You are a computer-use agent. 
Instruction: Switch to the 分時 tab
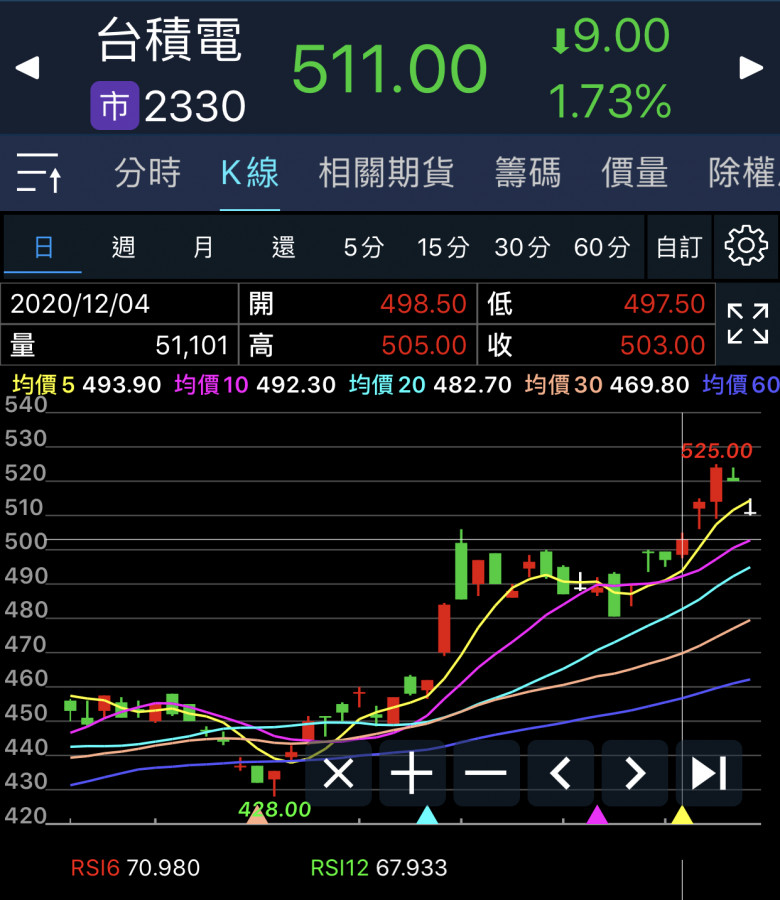pyautogui.click(x=147, y=173)
